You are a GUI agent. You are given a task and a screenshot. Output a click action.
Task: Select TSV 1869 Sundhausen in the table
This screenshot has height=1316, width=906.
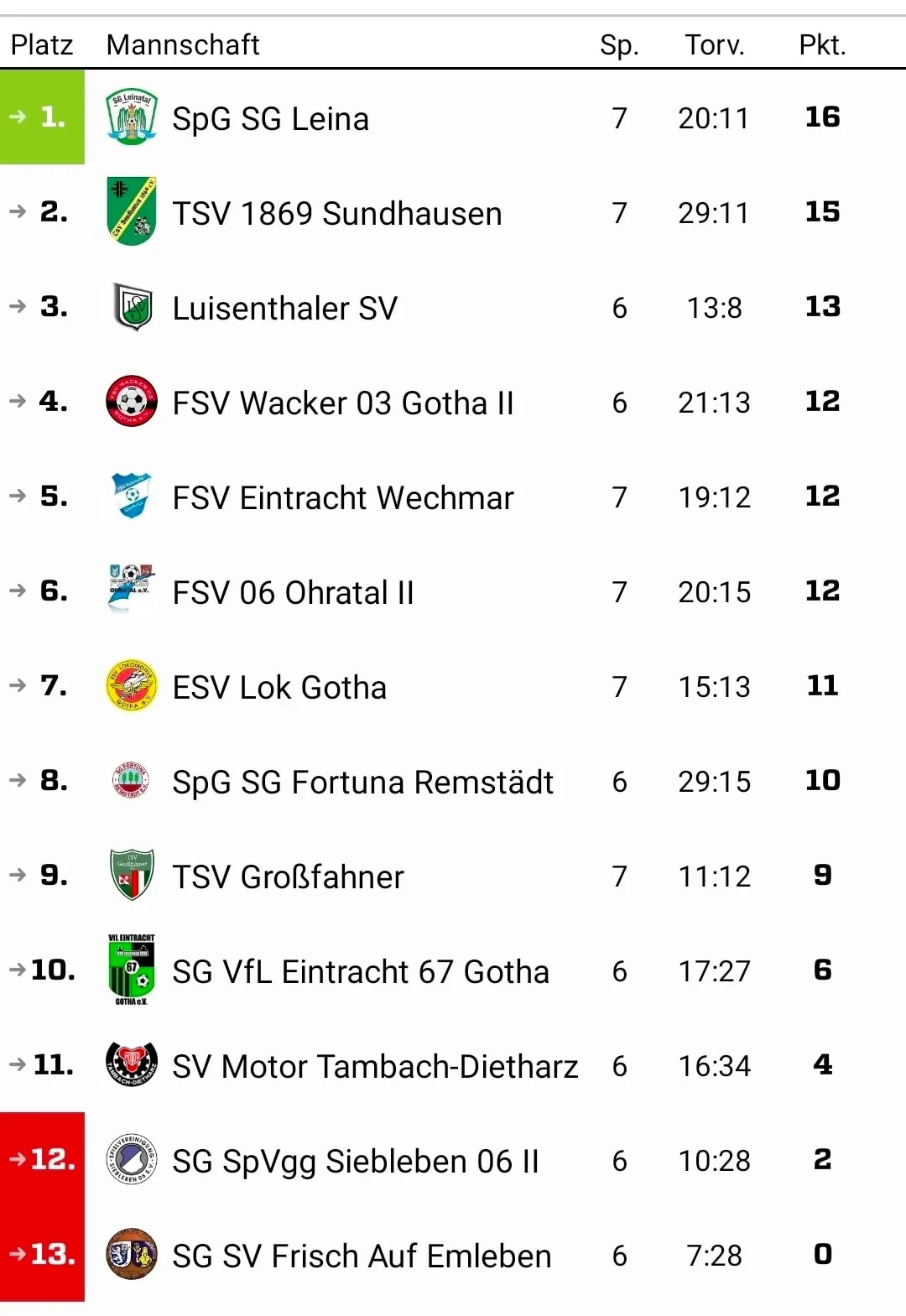pyautogui.click(x=336, y=214)
